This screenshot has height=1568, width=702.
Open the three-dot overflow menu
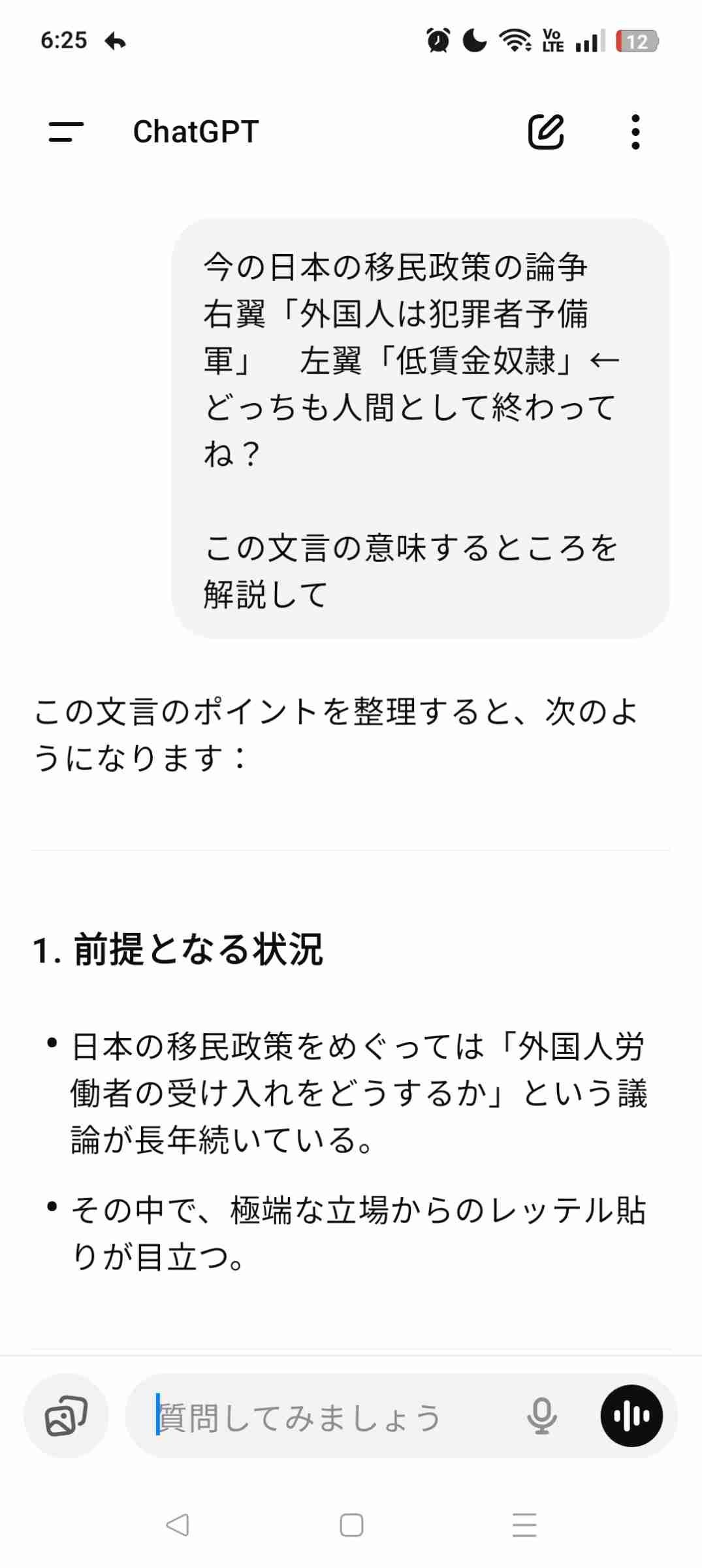pos(635,131)
